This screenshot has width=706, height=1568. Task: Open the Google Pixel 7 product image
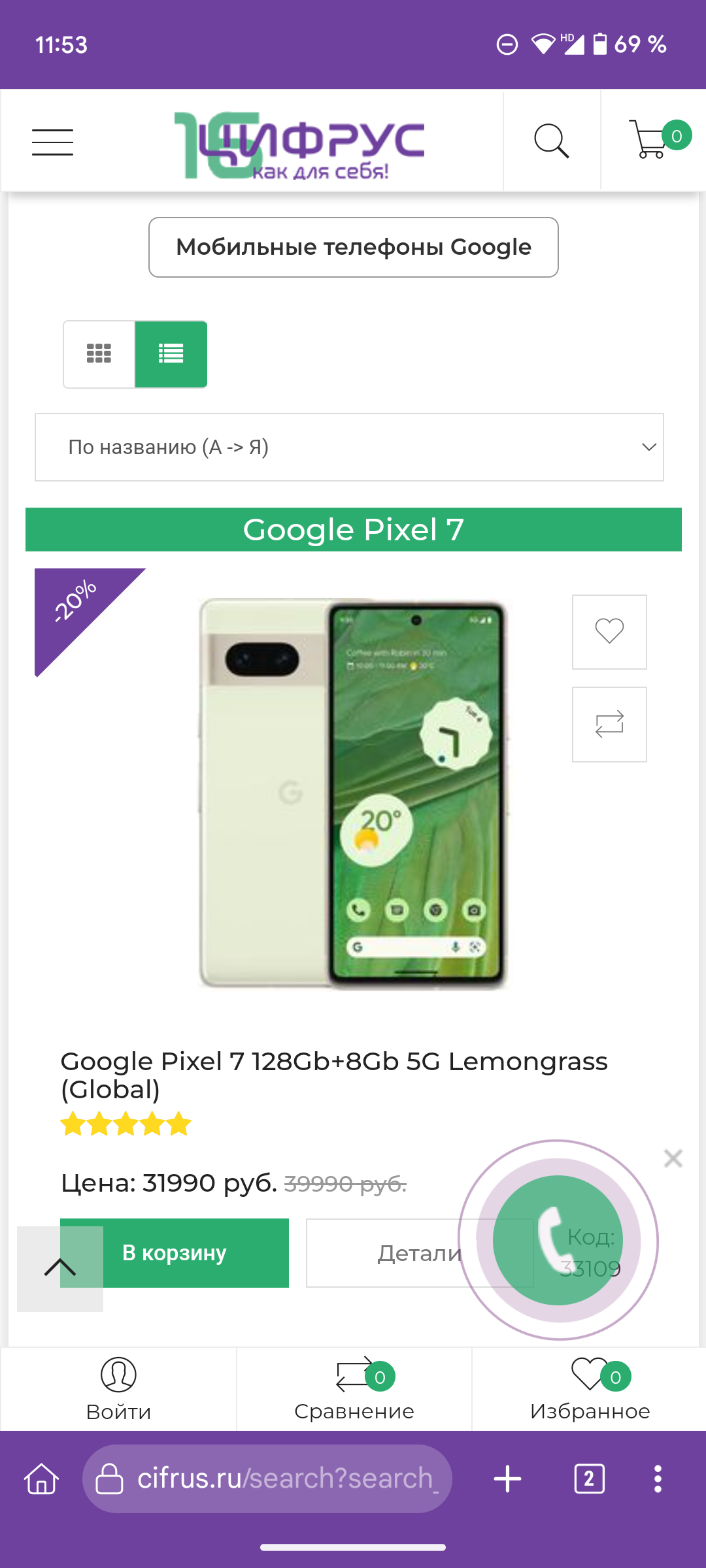click(x=353, y=793)
